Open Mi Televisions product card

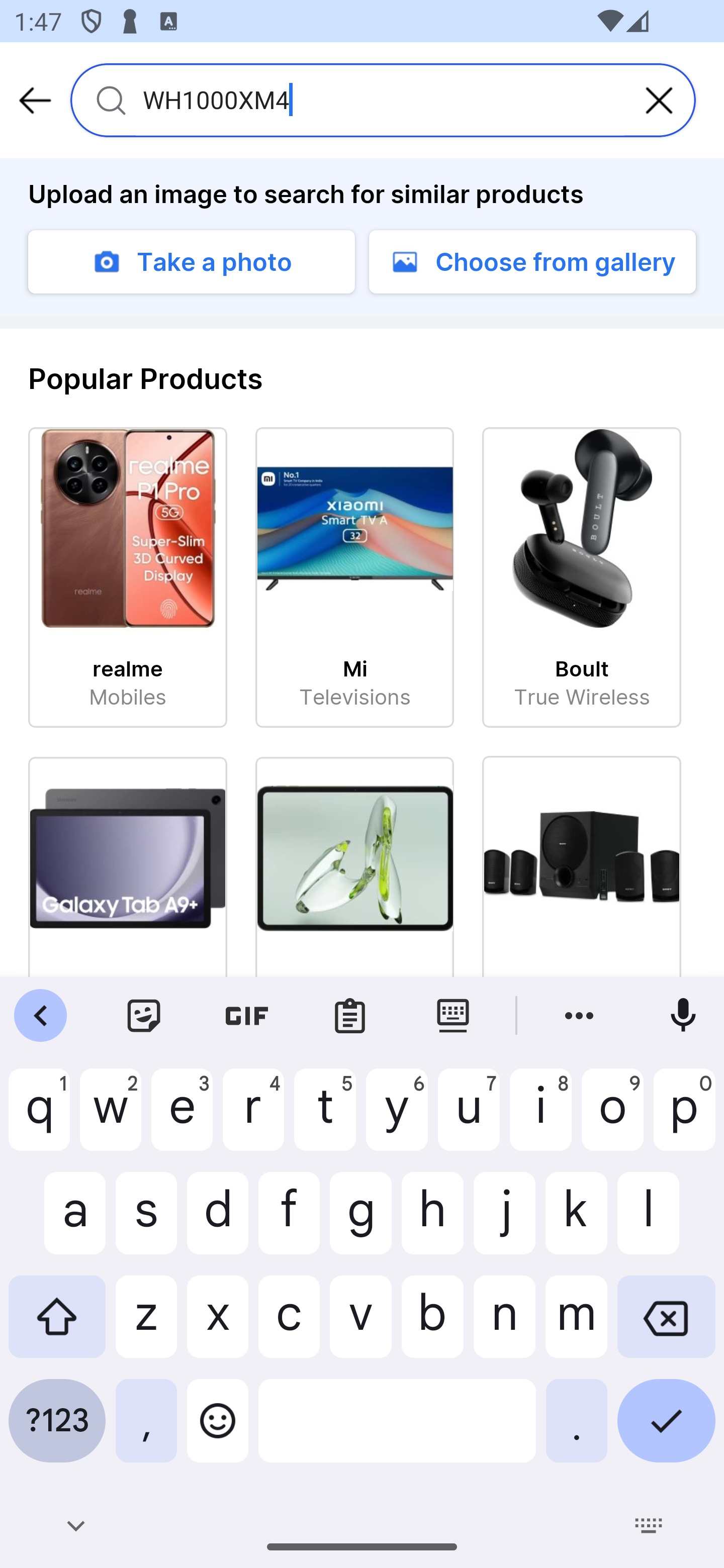click(x=354, y=577)
